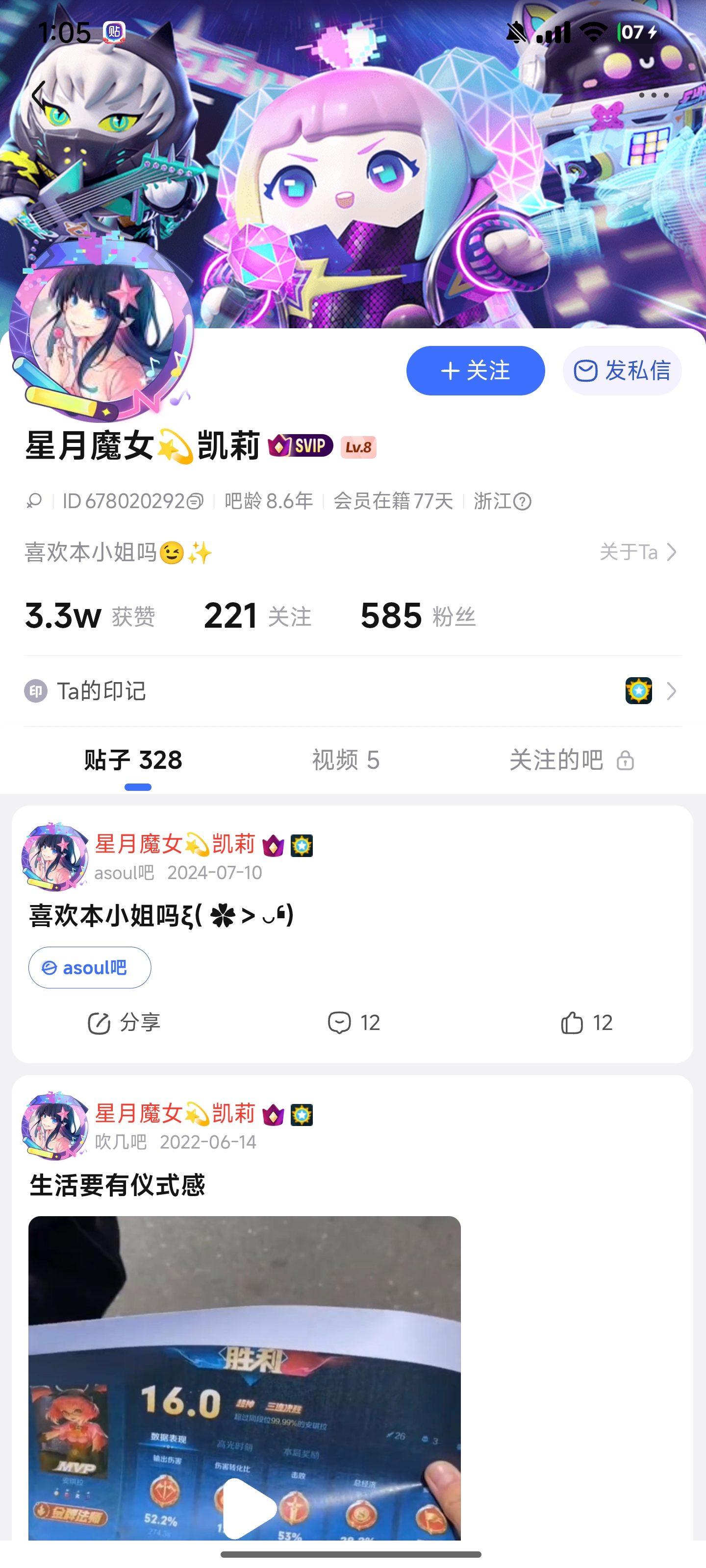
Task: Open the 关于Ta details page
Action: [x=637, y=552]
